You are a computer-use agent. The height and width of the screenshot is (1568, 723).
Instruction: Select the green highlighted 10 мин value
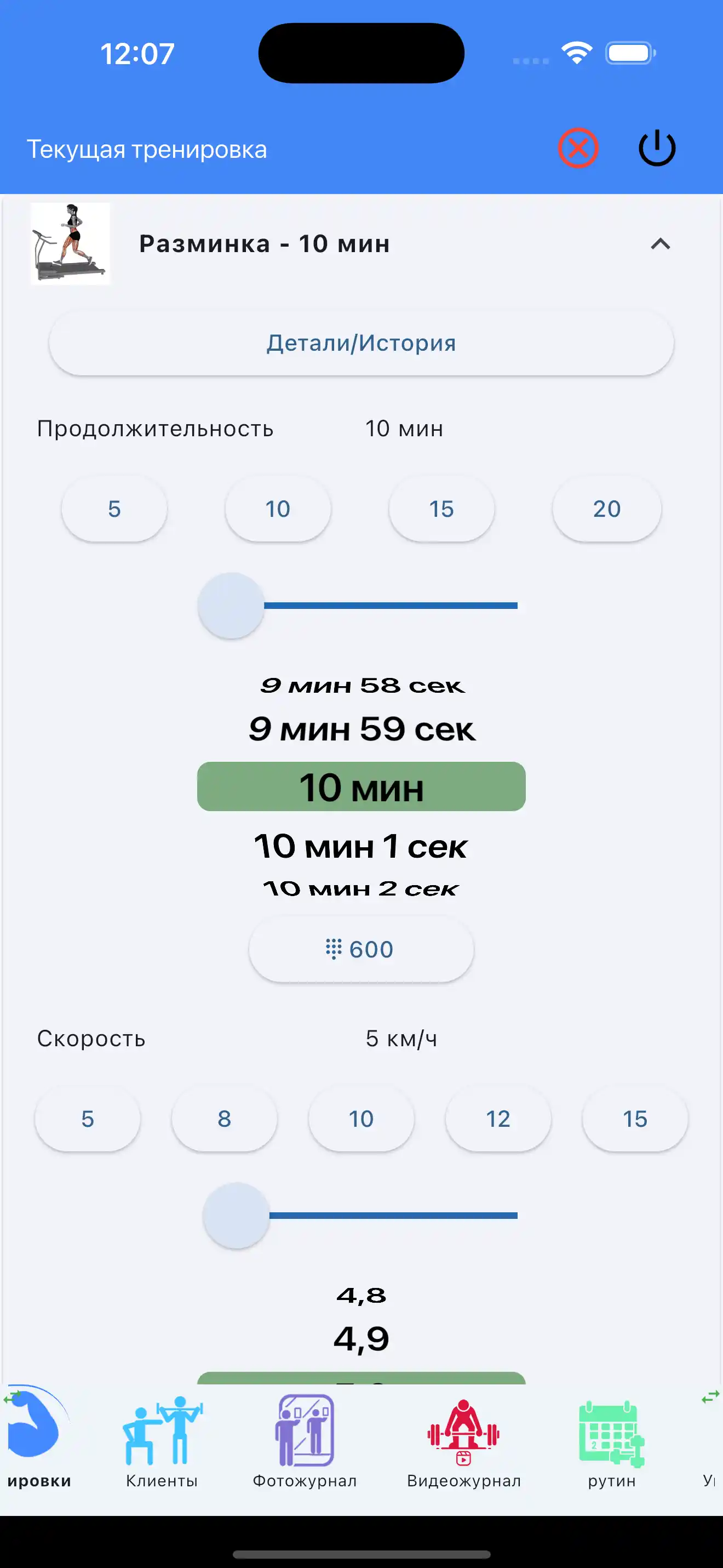[x=361, y=786]
